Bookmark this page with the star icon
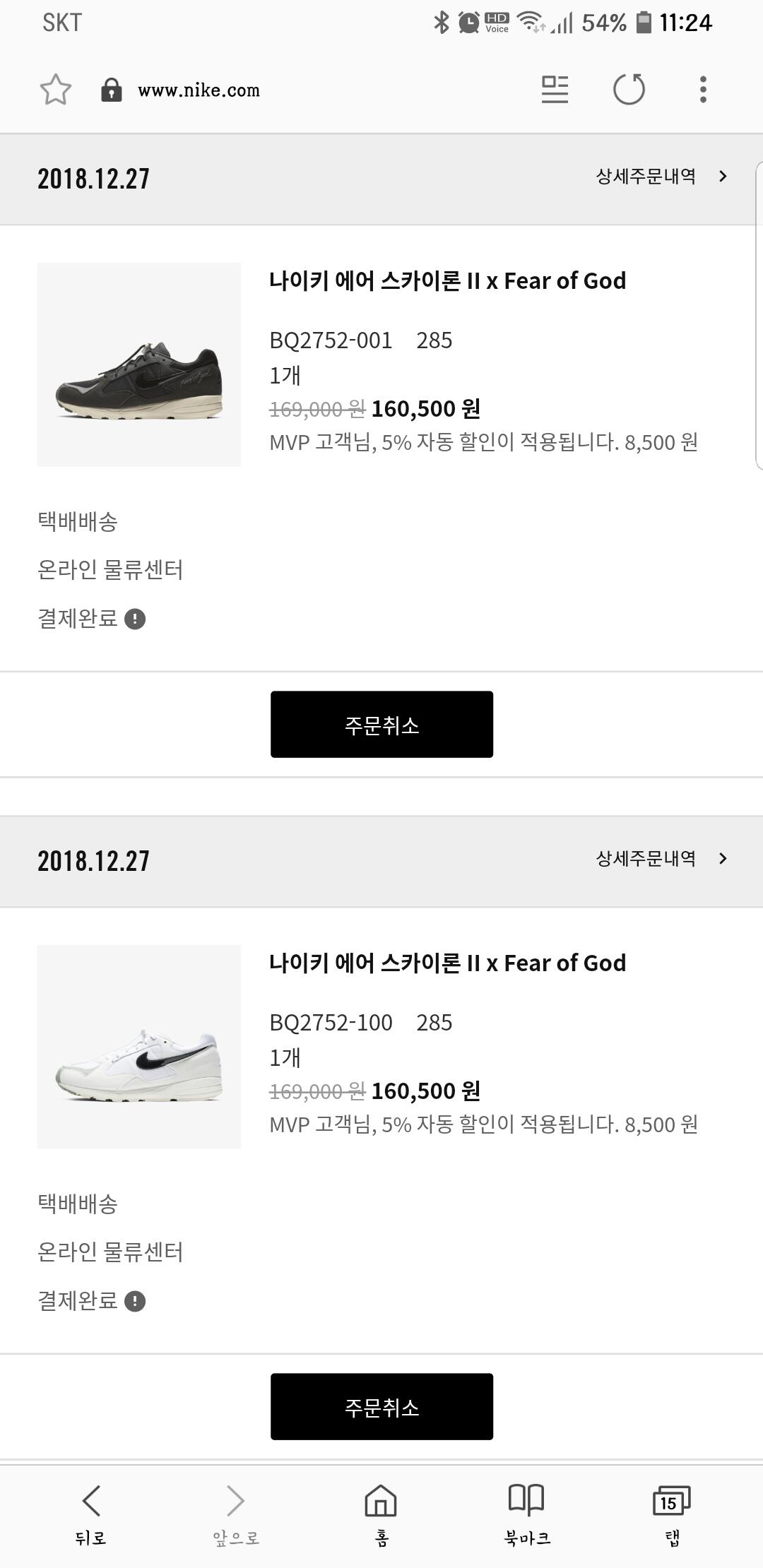The image size is (763, 1568). [56, 90]
